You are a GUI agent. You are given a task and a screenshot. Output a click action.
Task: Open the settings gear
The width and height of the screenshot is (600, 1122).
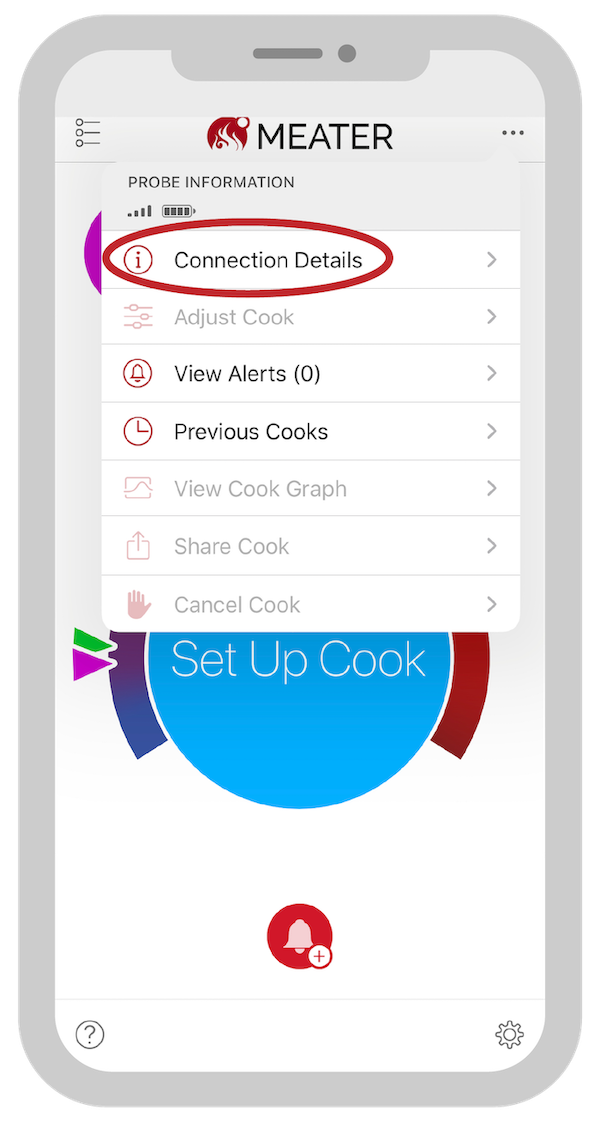tap(510, 1034)
